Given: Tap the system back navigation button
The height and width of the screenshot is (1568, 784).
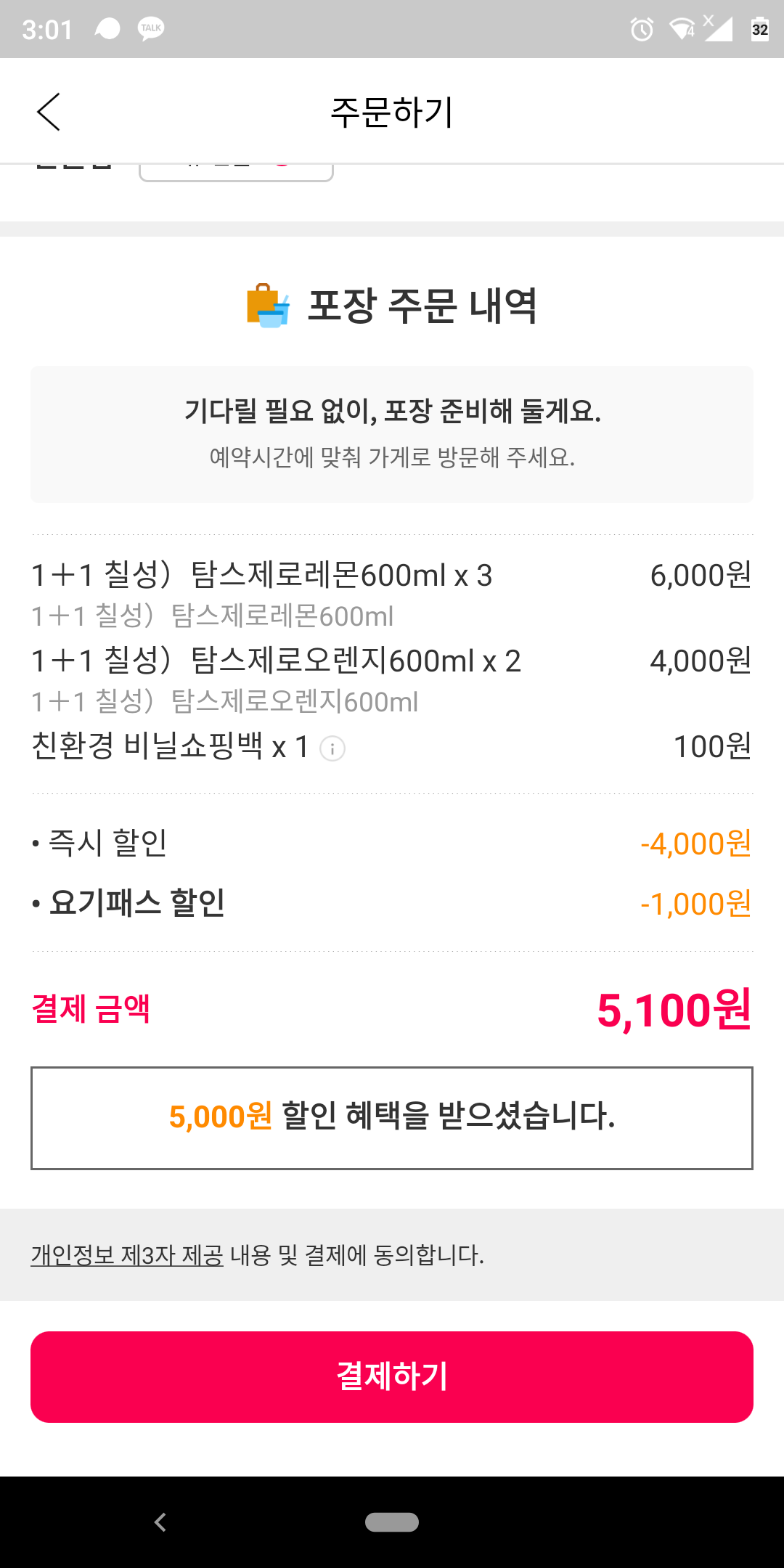Looking at the screenshot, I should [160, 1522].
